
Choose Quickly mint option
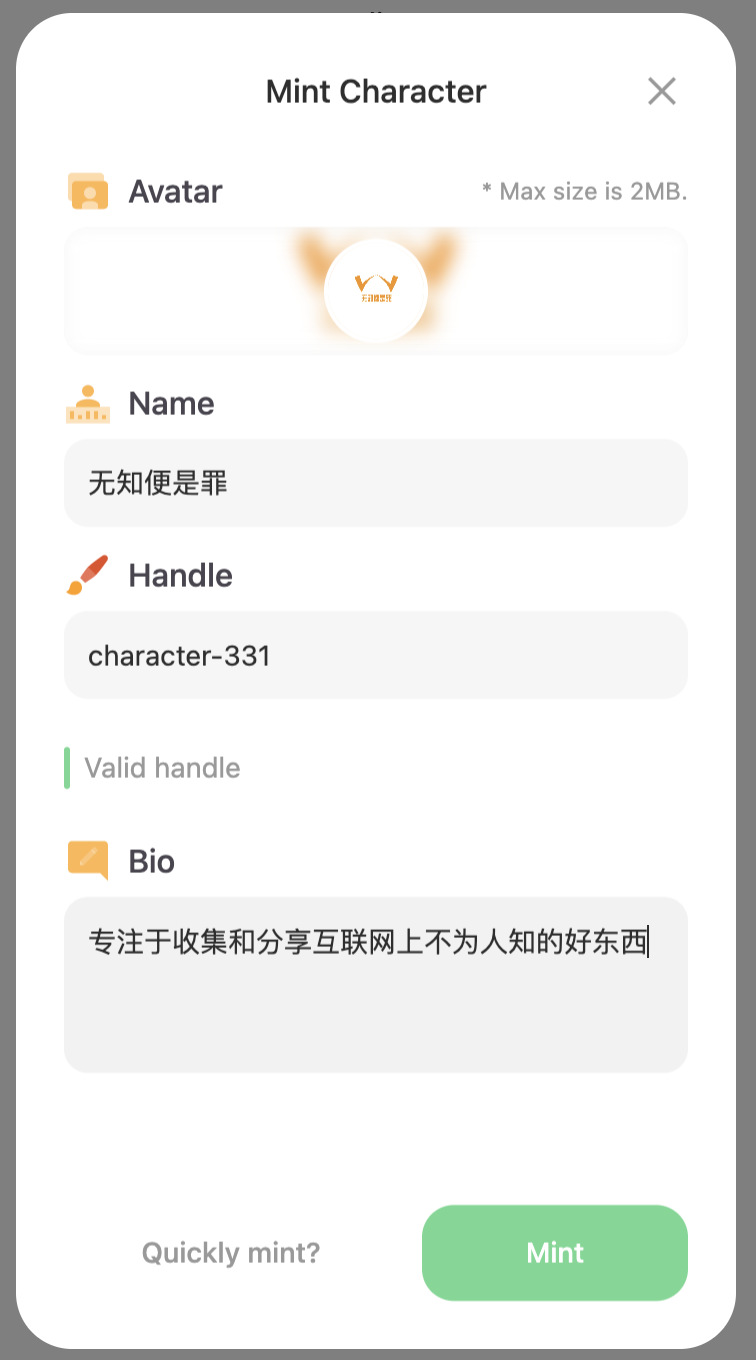[231, 1252]
